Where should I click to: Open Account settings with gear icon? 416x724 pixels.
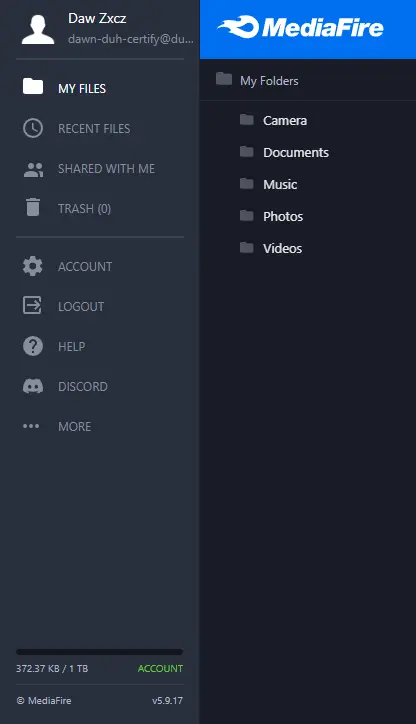tap(99, 266)
